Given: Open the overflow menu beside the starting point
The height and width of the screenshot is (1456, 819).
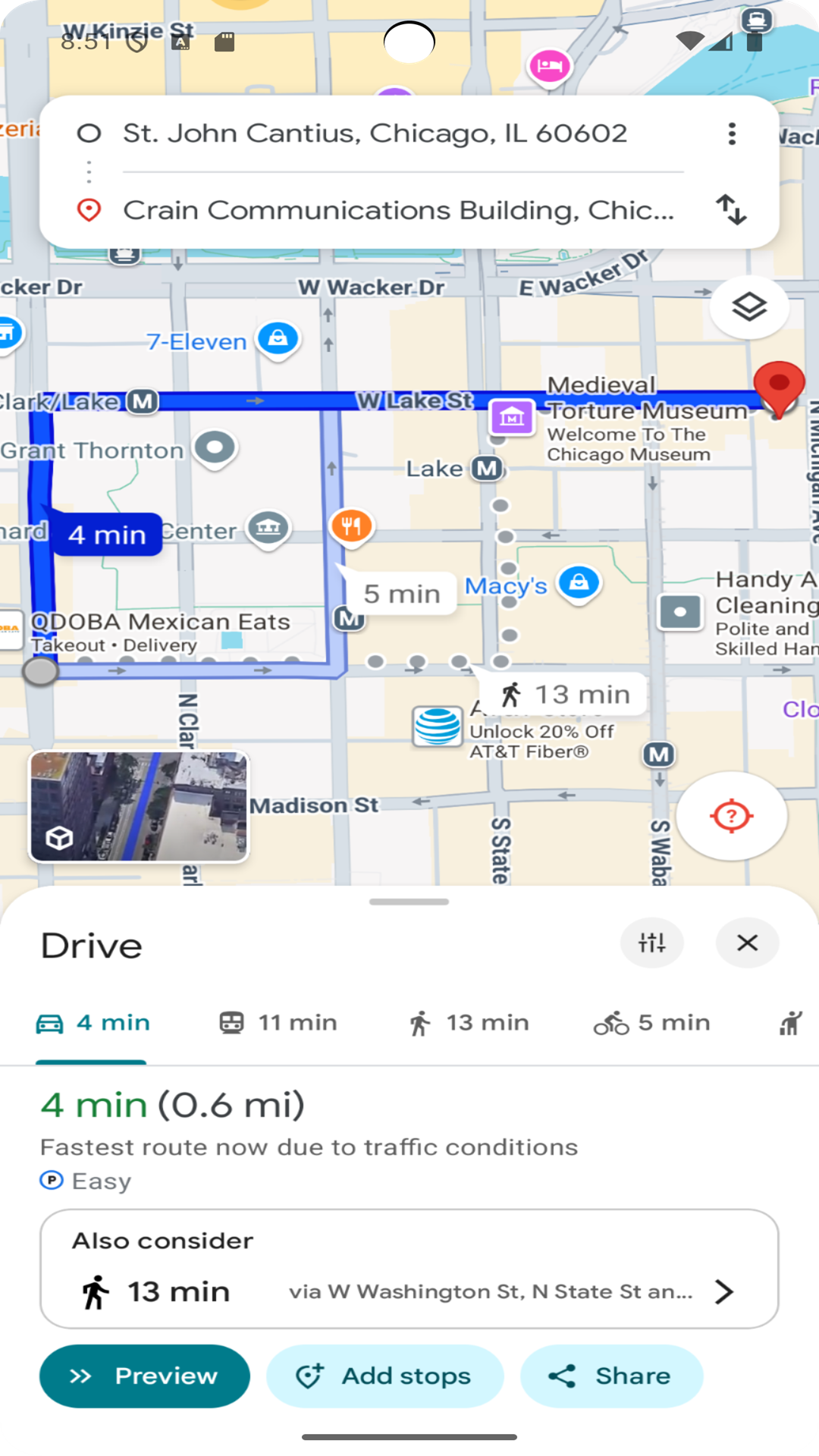Looking at the screenshot, I should click(732, 134).
